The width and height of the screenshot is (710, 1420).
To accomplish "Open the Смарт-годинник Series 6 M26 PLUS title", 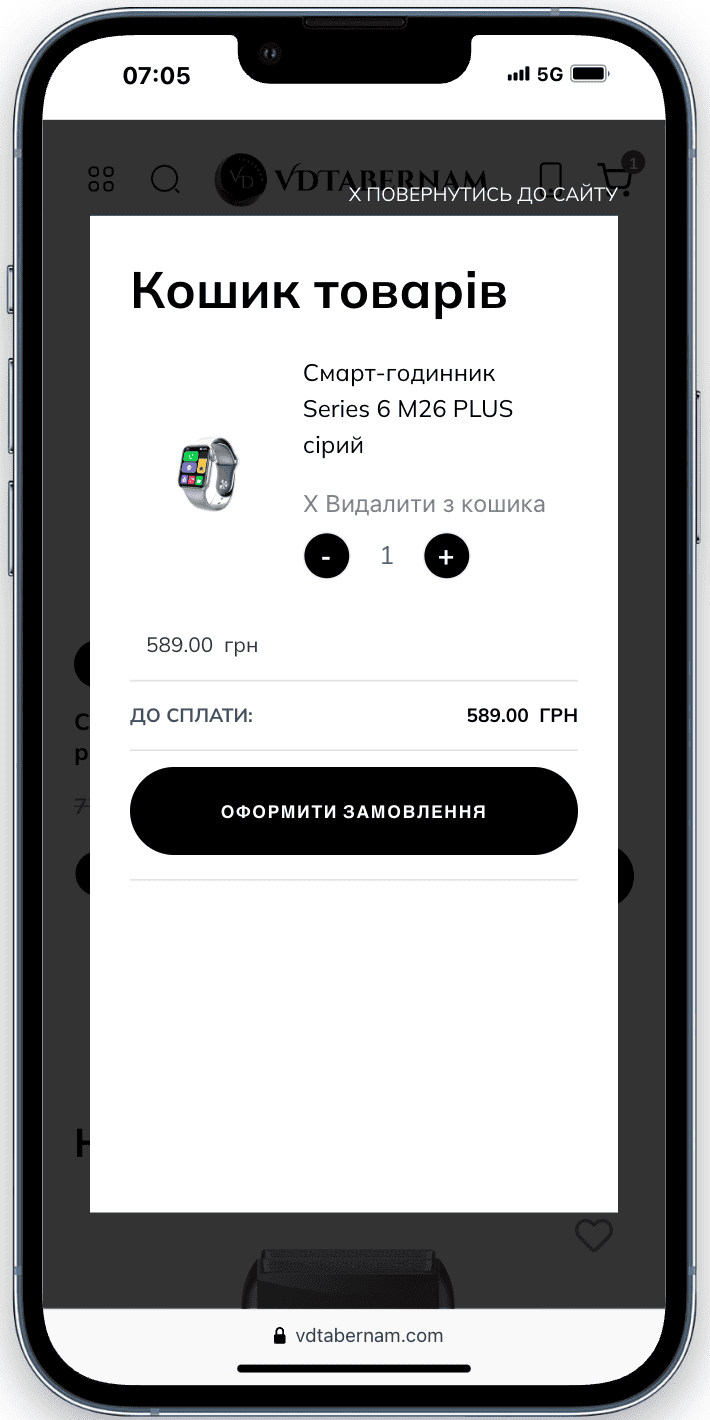I will [408, 409].
